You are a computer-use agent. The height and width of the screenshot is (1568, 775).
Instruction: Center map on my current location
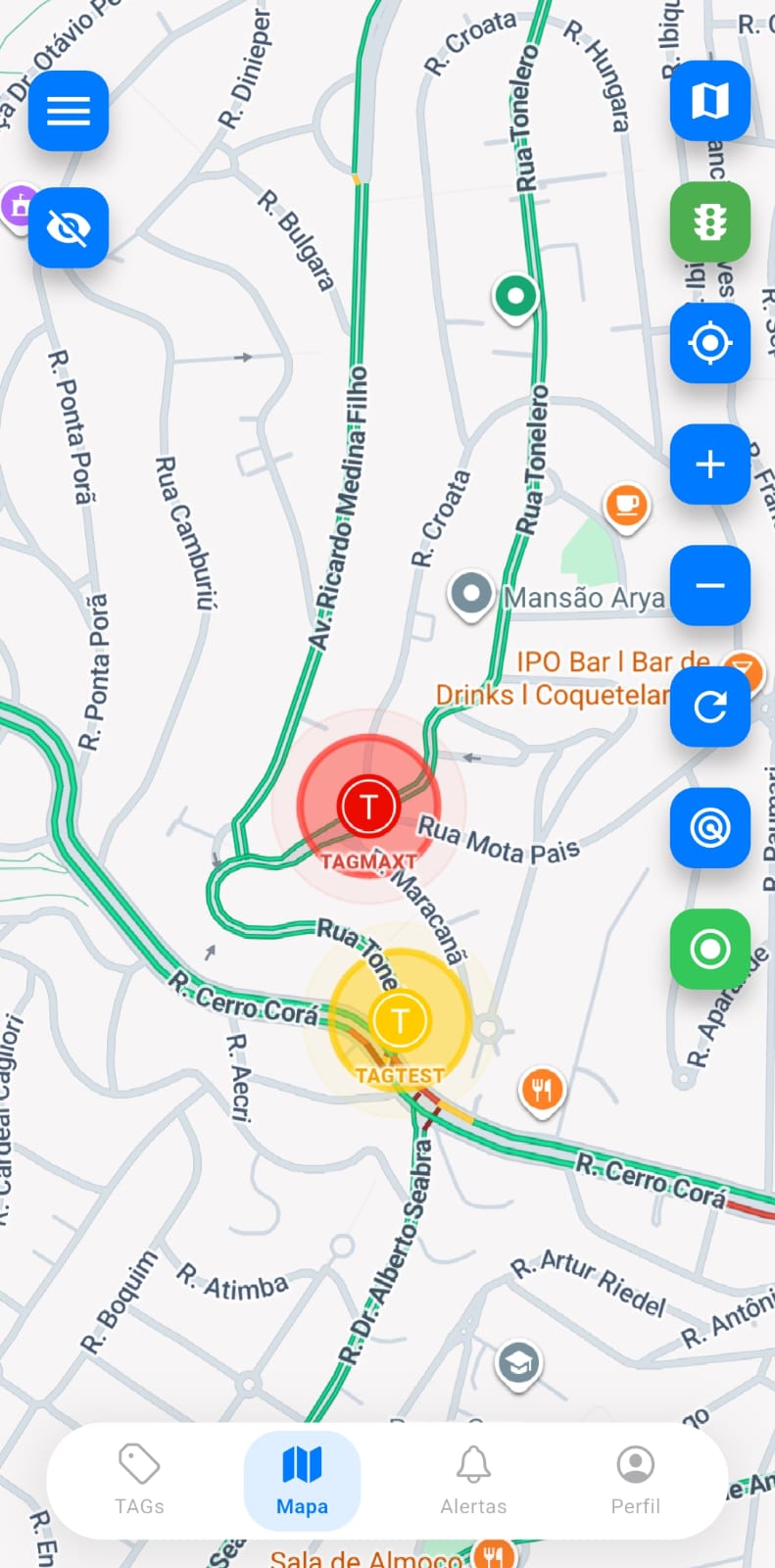pyautogui.click(x=709, y=343)
